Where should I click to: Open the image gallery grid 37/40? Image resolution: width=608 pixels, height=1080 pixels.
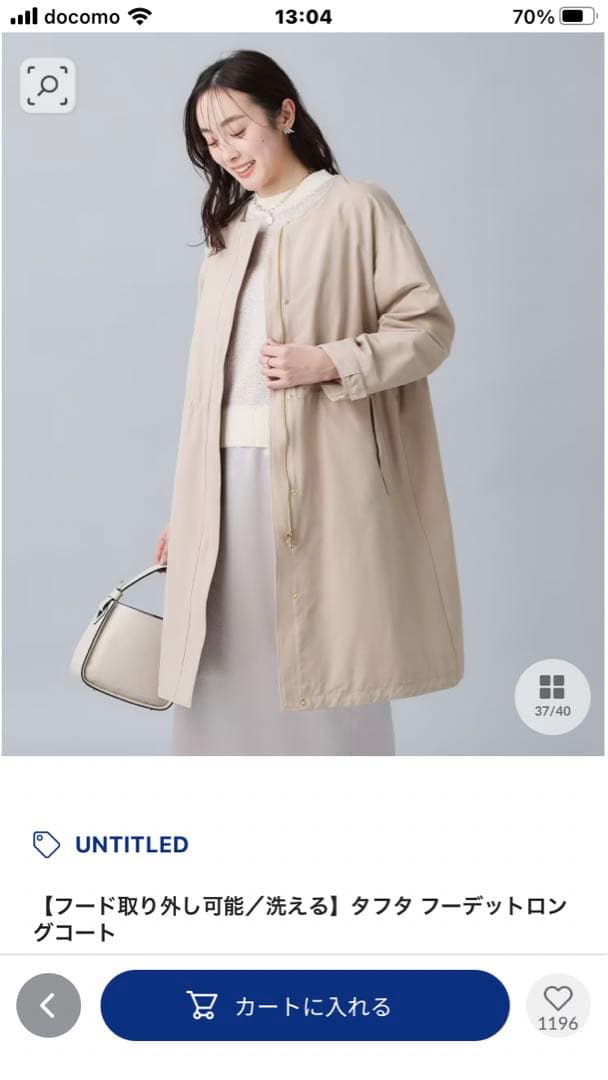[x=552, y=696]
